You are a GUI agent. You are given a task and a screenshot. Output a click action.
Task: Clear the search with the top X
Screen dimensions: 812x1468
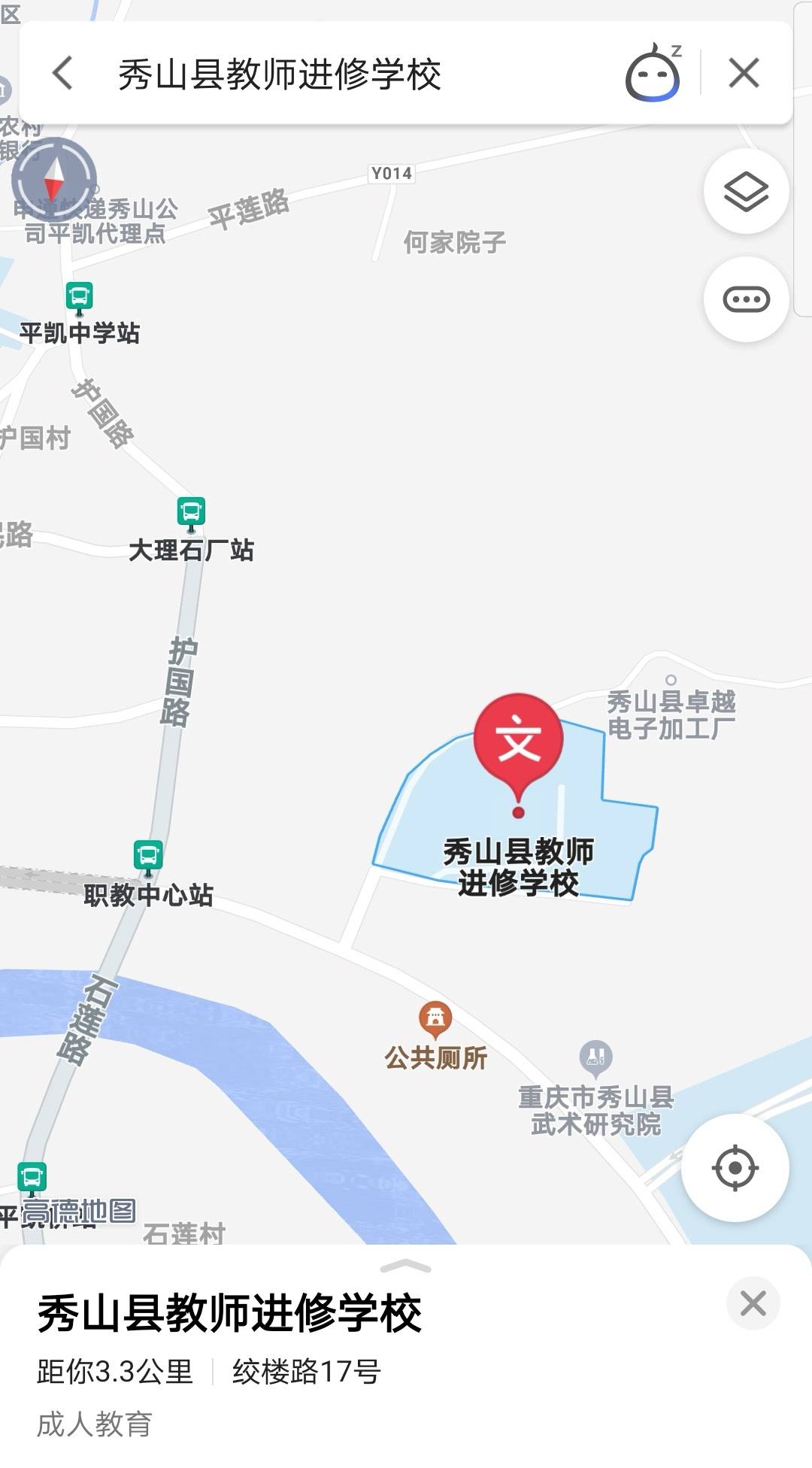click(744, 74)
